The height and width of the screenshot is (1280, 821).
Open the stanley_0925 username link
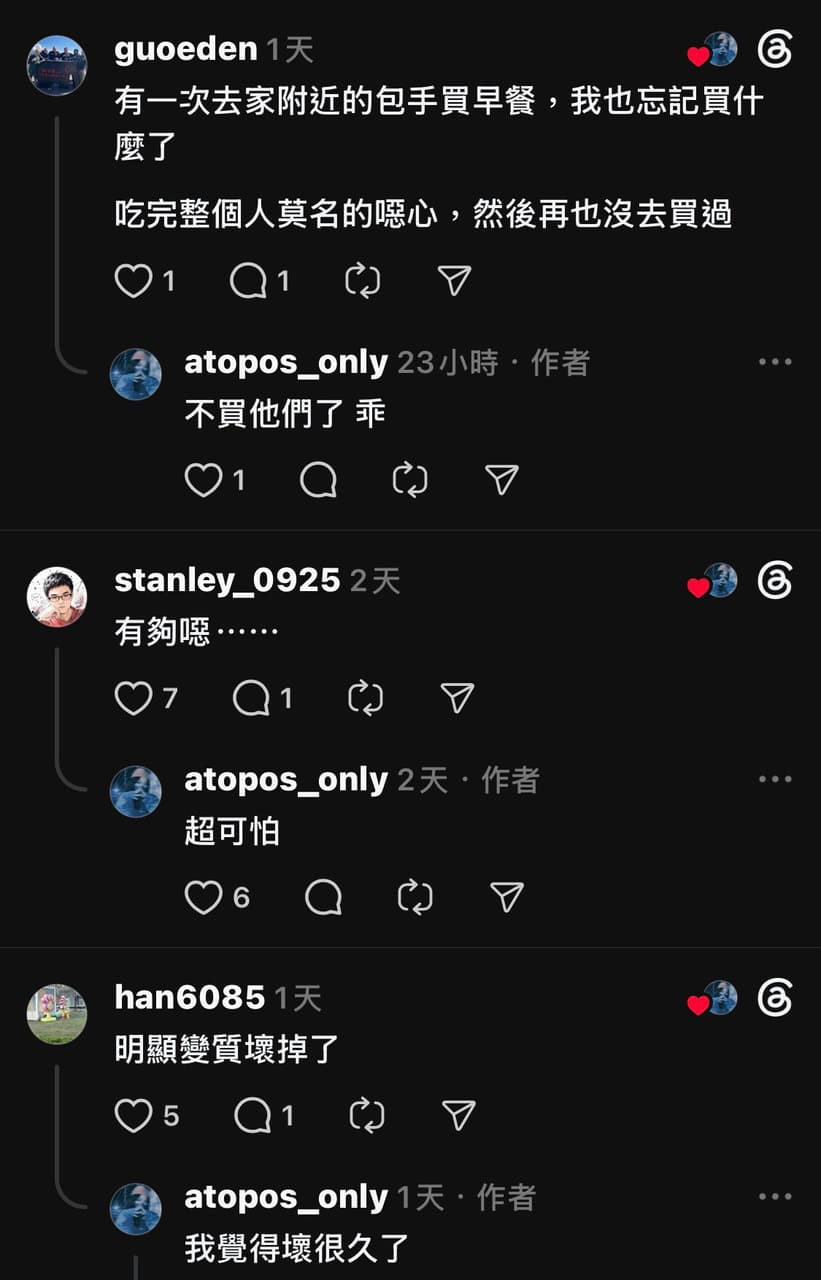(x=228, y=580)
